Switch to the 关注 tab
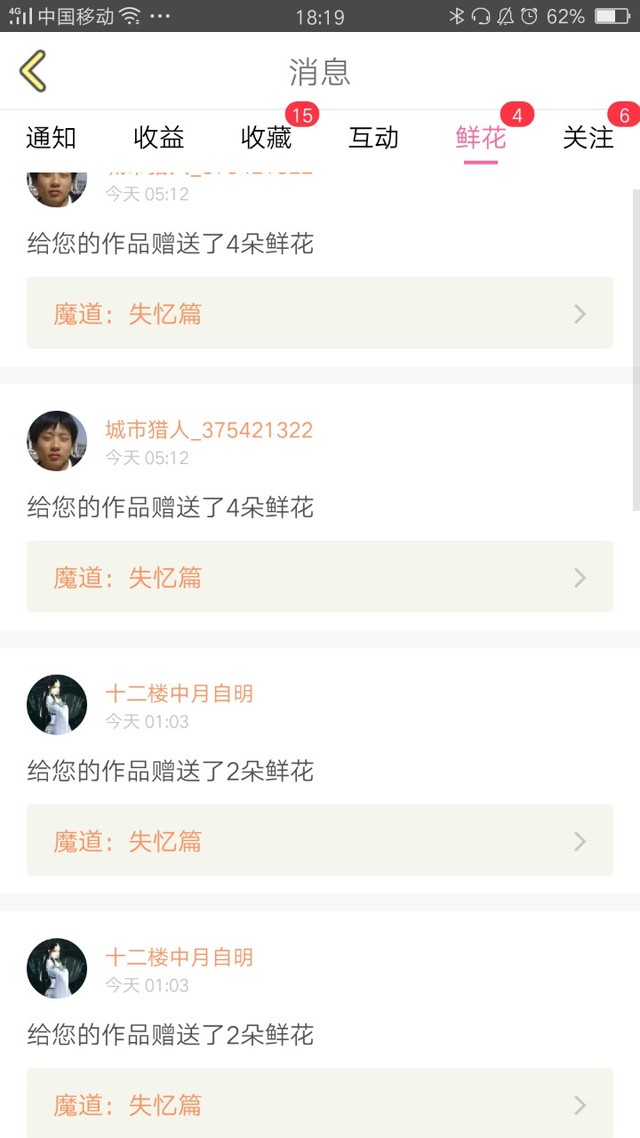This screenshot has width=640, height=1138. click(x=588, y=137)
